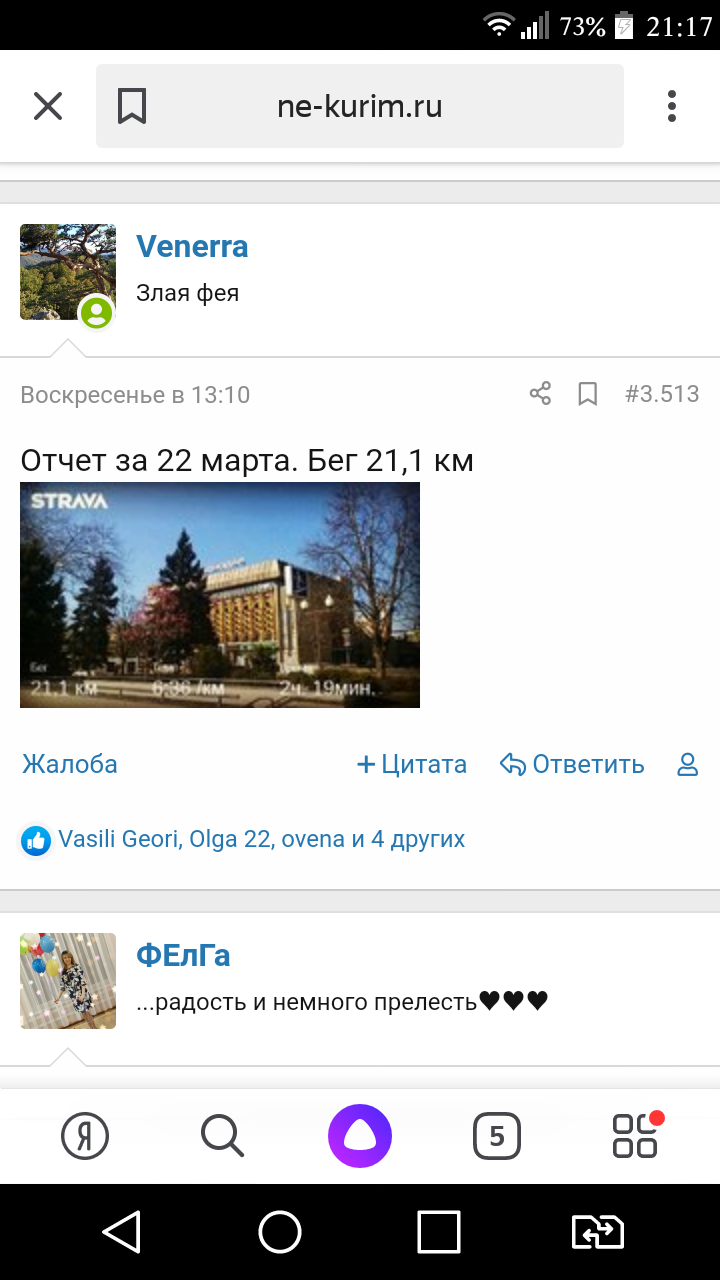Open the Strava run photo attachment
Screen dimensions: 720x1280
220,595
